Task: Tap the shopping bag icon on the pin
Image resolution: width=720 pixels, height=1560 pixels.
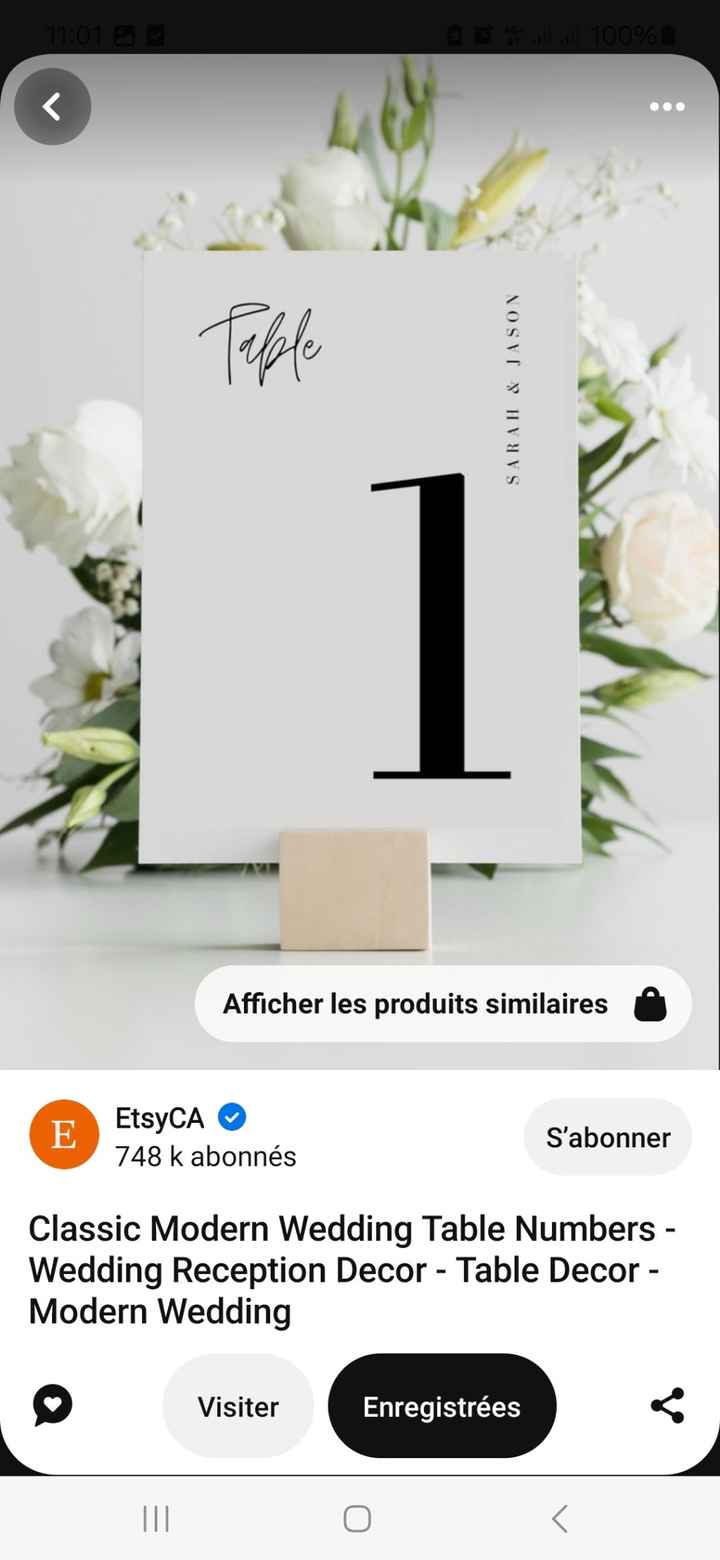Action: (650, 1003)
